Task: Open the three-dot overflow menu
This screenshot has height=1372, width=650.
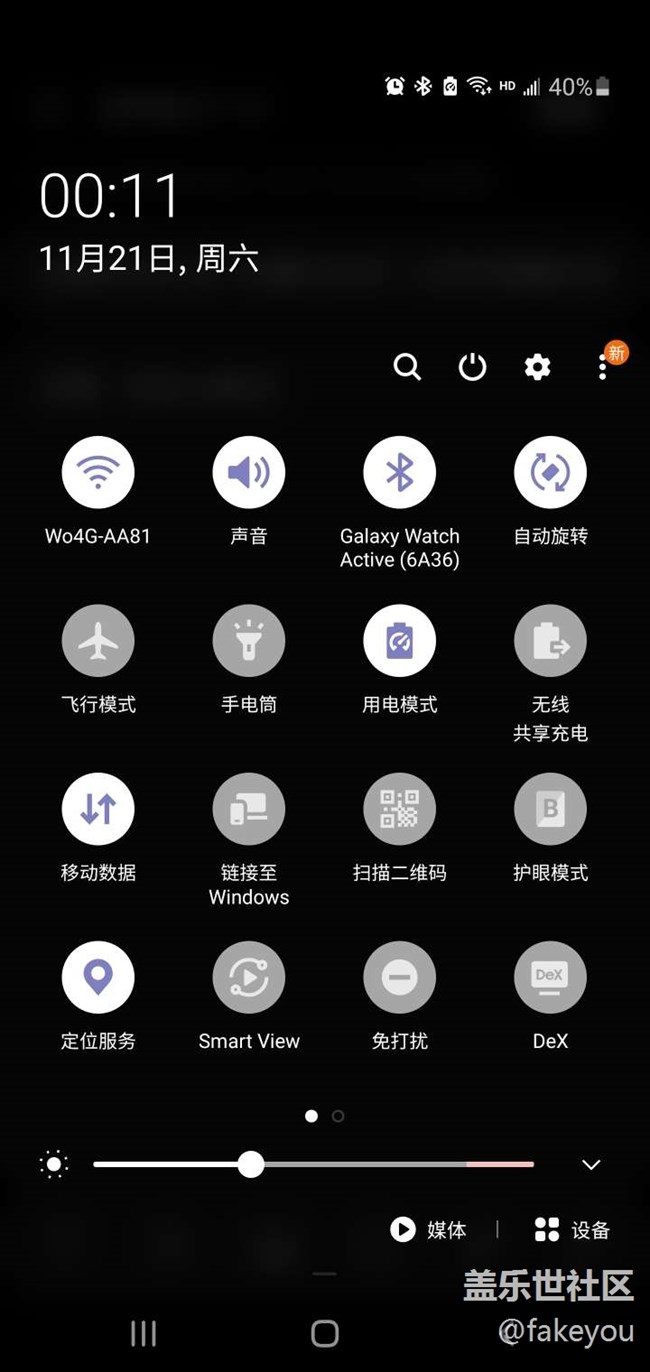Action: coord(603,367)
